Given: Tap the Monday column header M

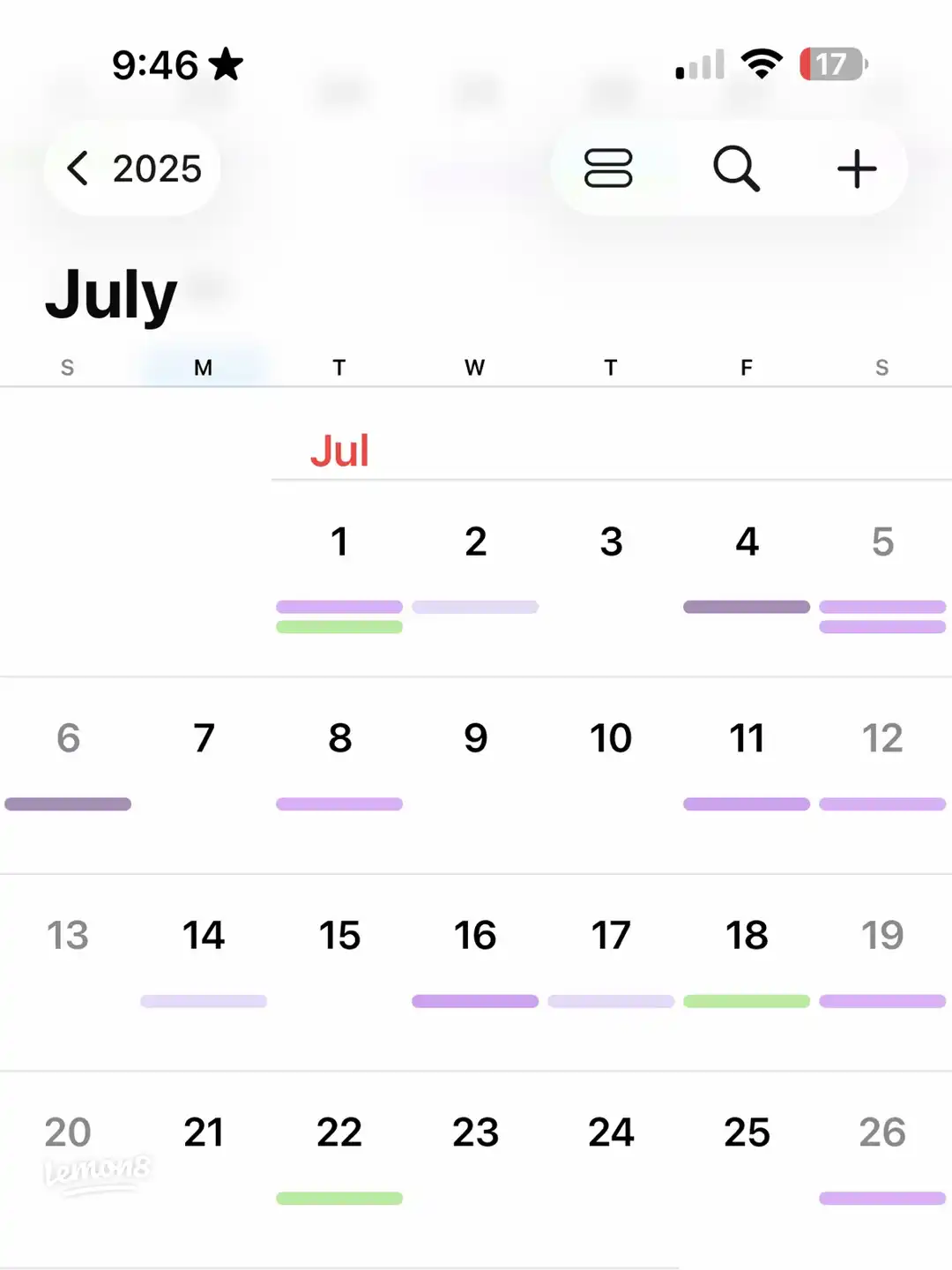Looking at the screenshot, I should tap(203, 368).
